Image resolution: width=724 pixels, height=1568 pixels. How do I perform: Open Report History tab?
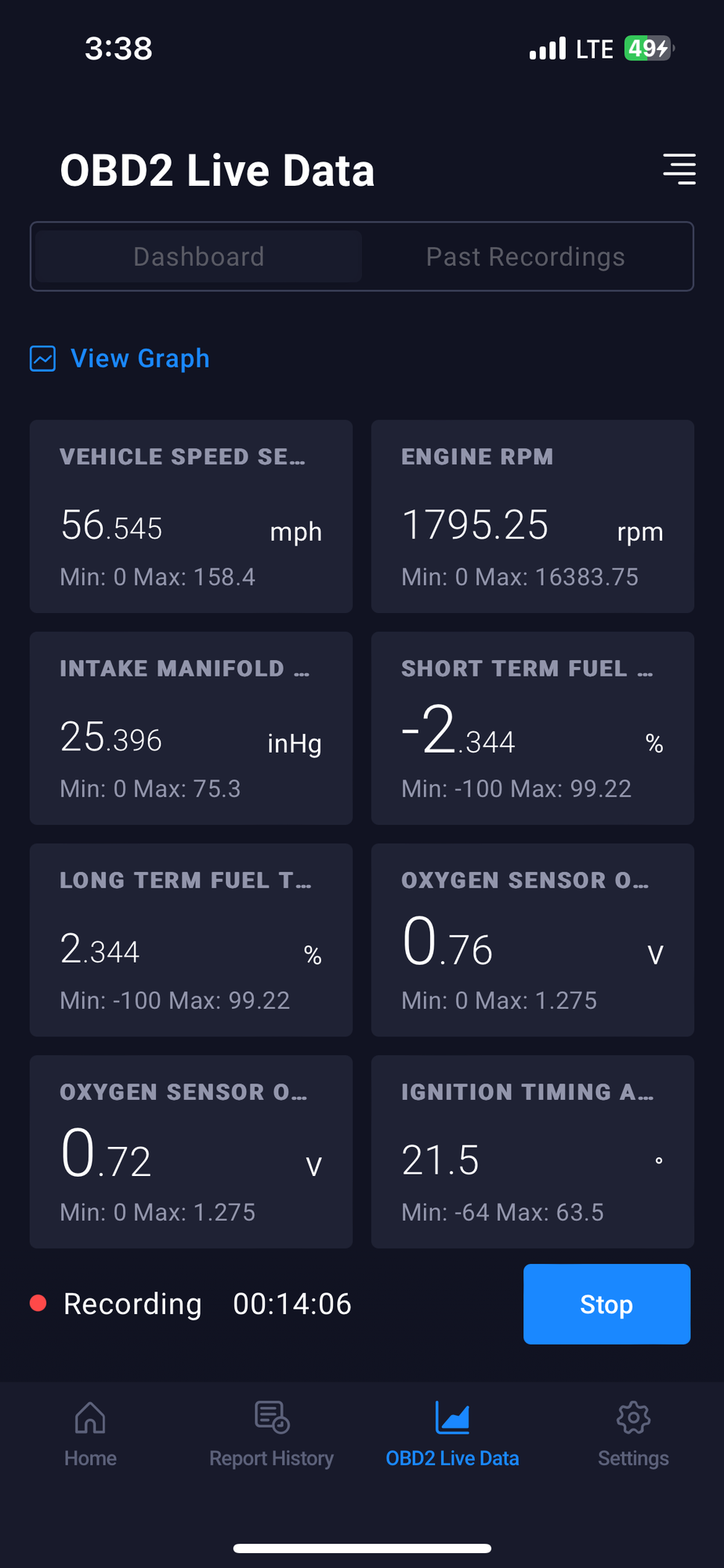[271, 1435]
